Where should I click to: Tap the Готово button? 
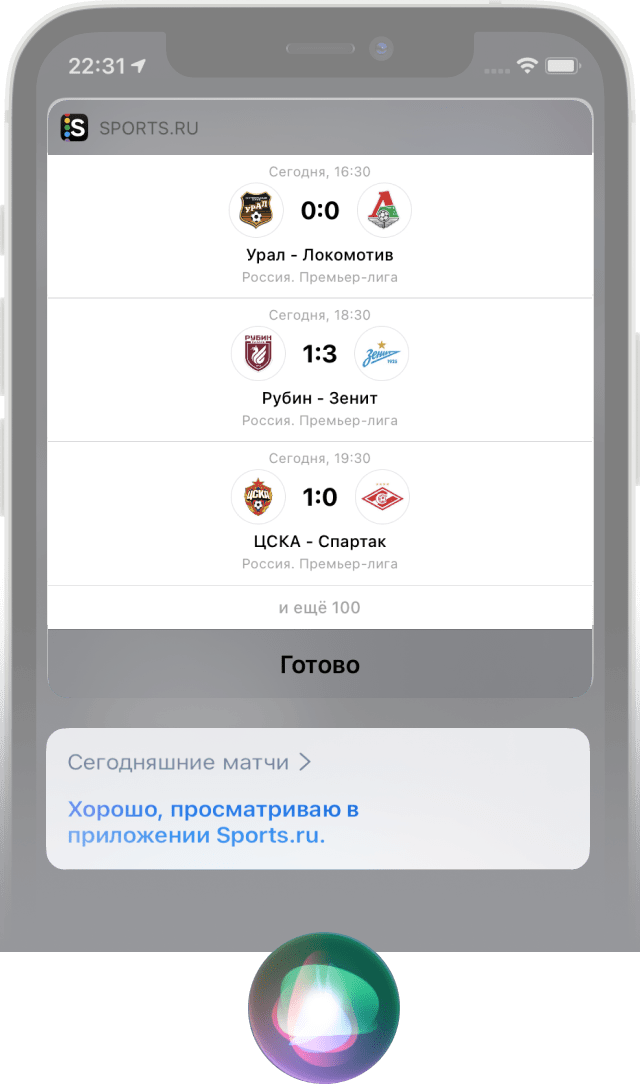click(320, 664)
